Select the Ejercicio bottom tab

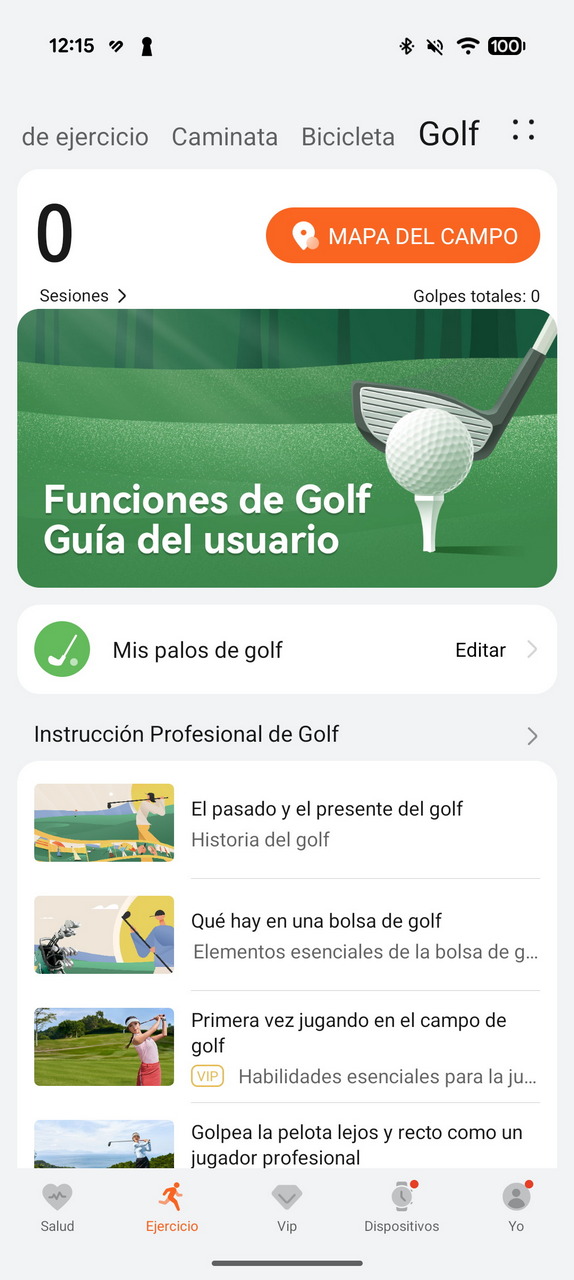pos(172,1207)
